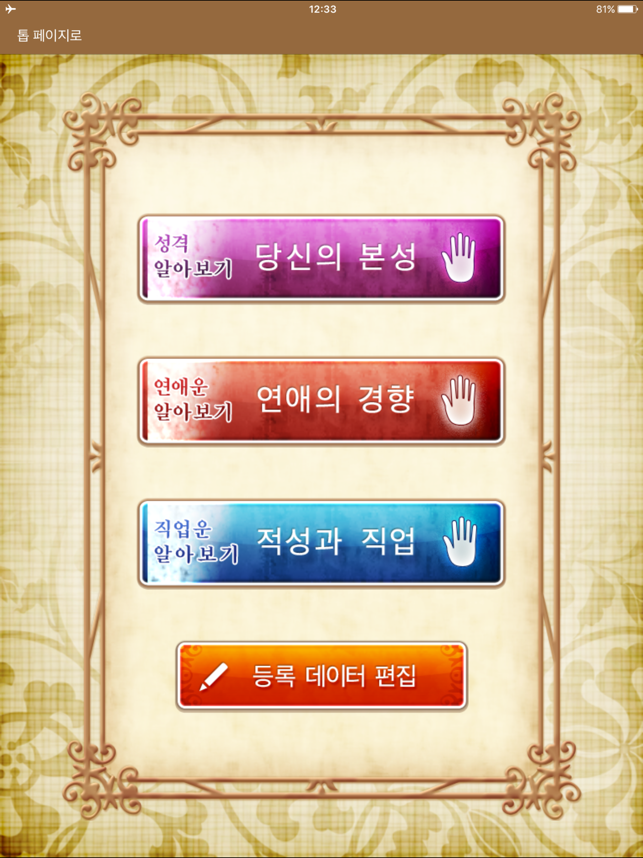The height and width of the screenshot is (858, 643).
Task: Select 적성과 직업 career reading
Action: [321, 543]
